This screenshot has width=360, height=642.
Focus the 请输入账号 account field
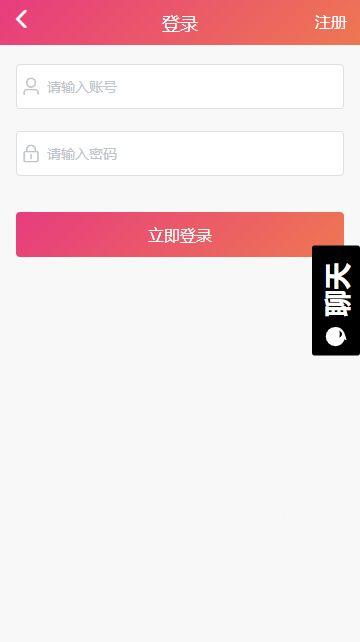pos(180,86)
